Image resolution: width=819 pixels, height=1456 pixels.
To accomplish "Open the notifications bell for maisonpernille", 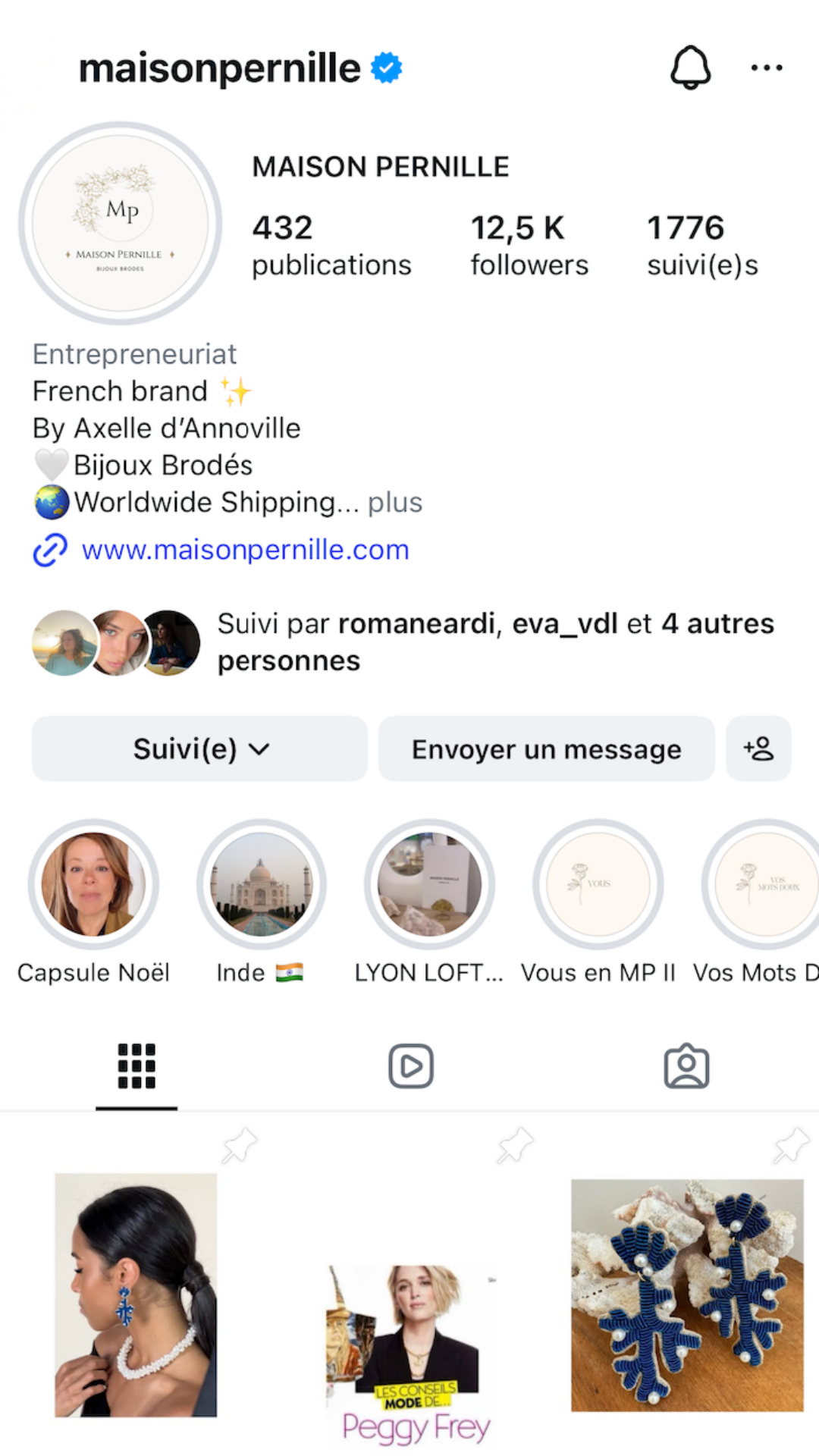I will [x=690, y=67].
